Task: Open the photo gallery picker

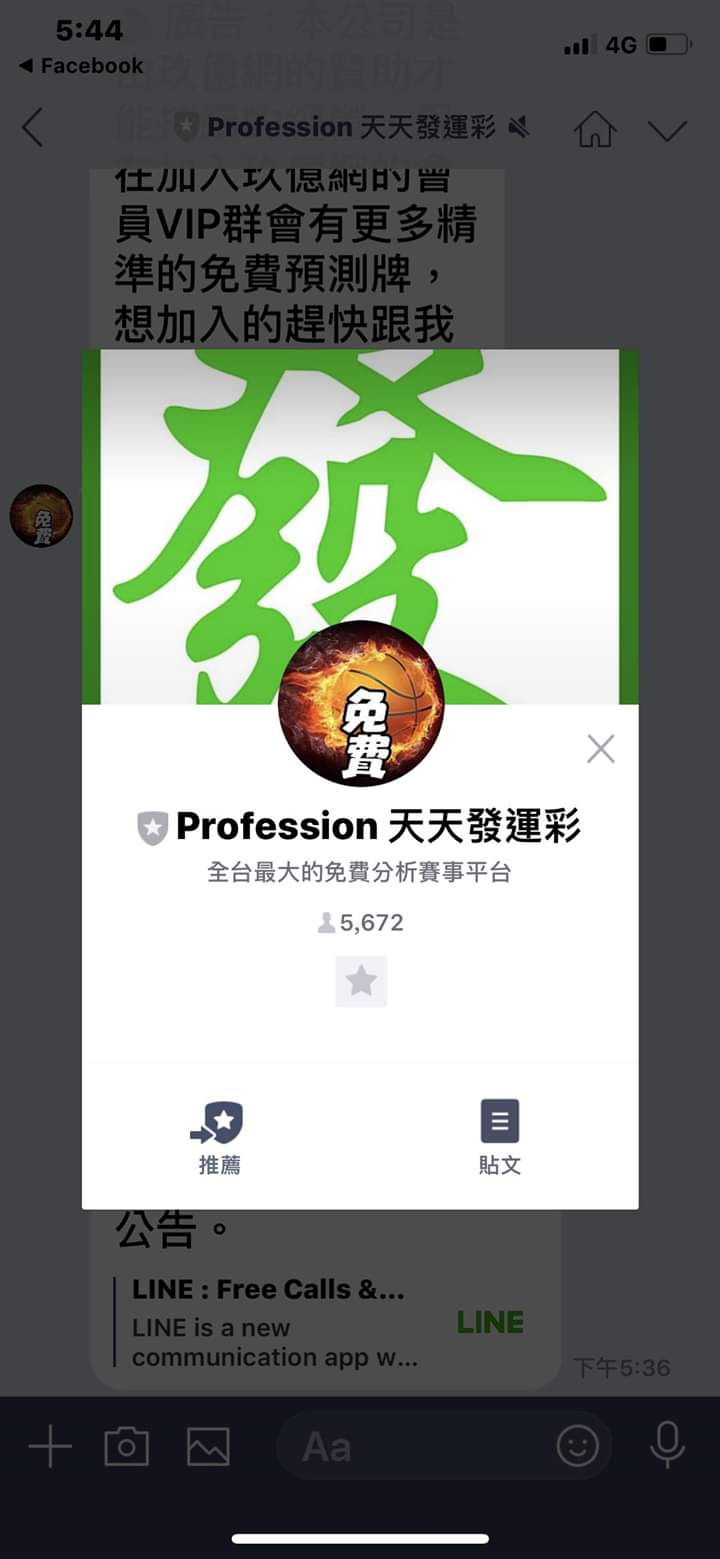Action: [x=208, y=1446]
